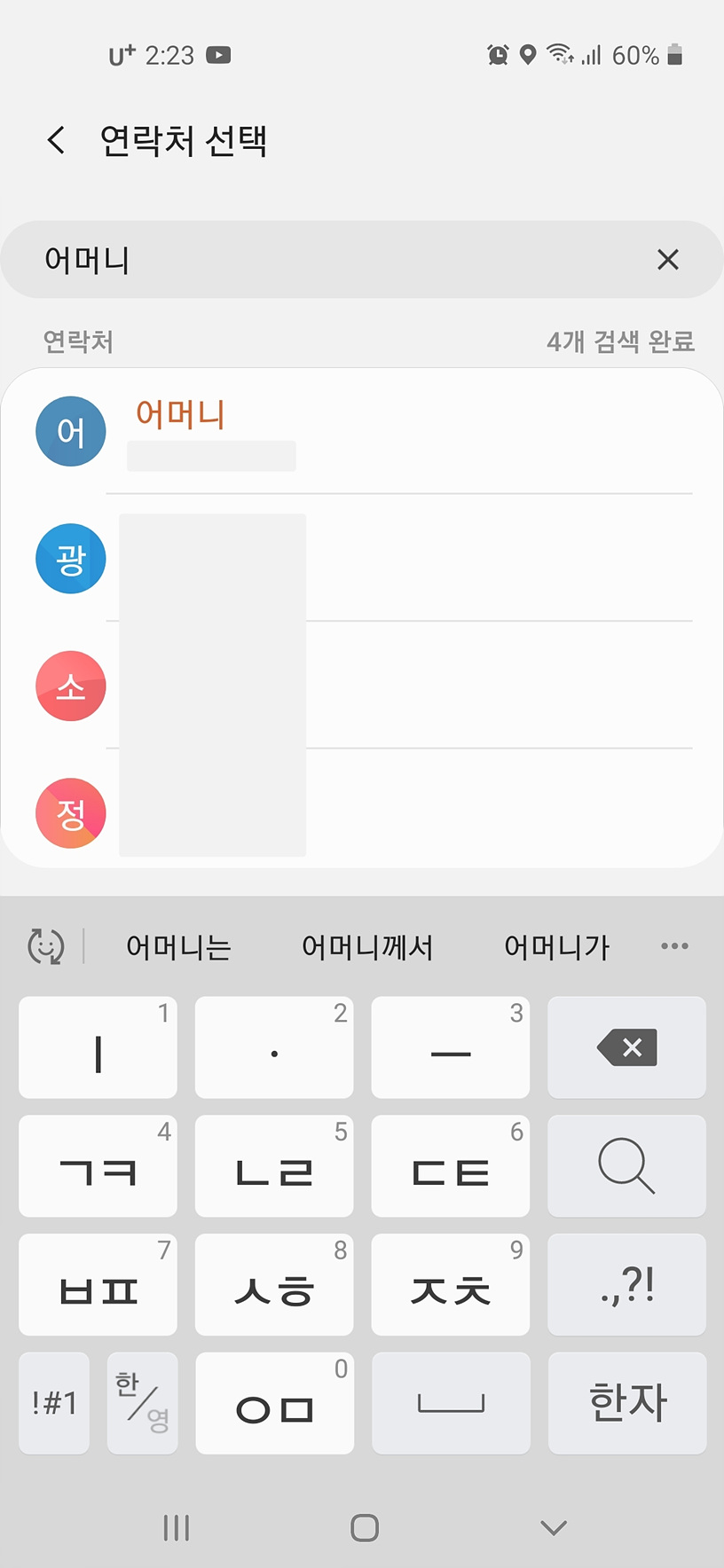This screenshot has width=724, height=1568.
Task: Open the emoji/prediction options icon left of suggestions
Action: pos(46,946)
